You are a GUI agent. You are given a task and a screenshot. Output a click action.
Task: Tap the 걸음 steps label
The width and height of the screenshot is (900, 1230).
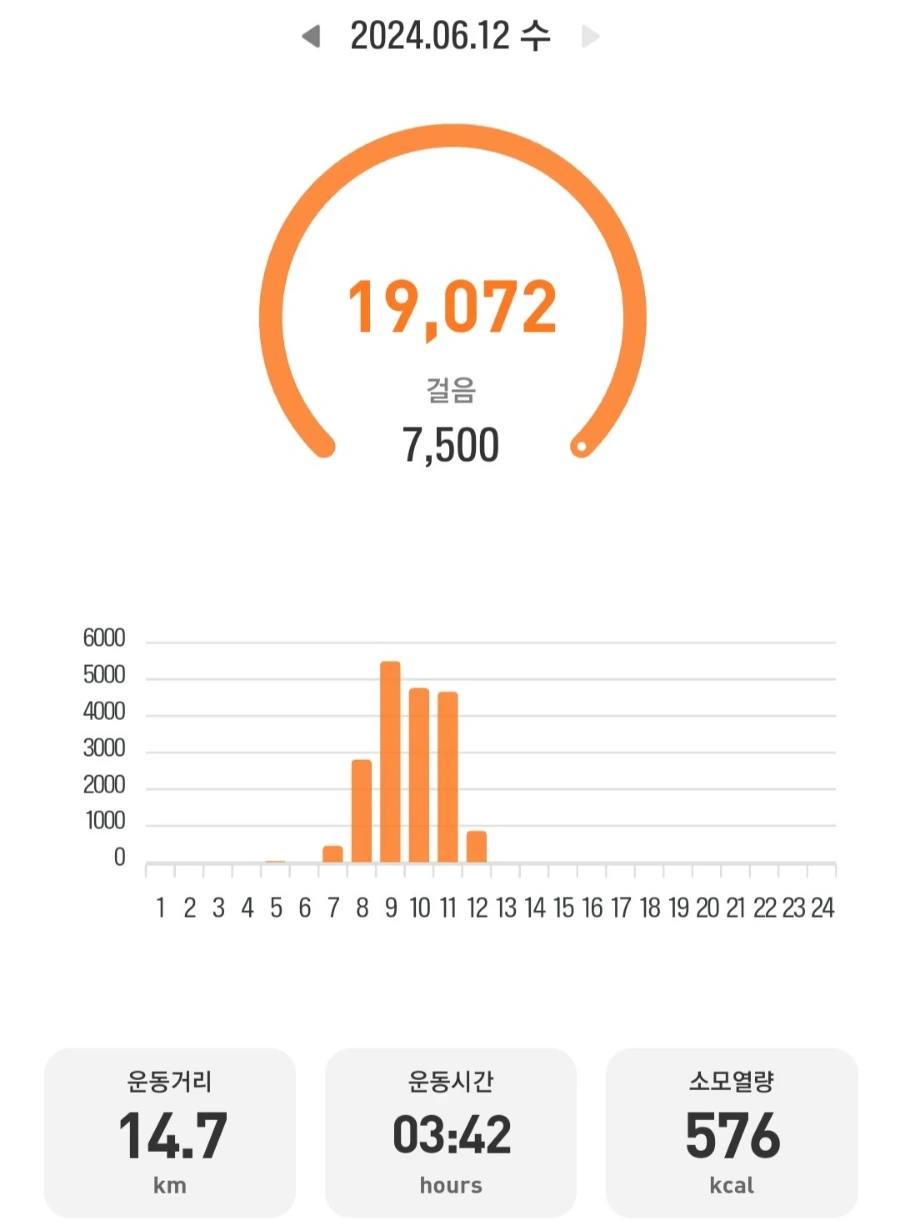452,389
